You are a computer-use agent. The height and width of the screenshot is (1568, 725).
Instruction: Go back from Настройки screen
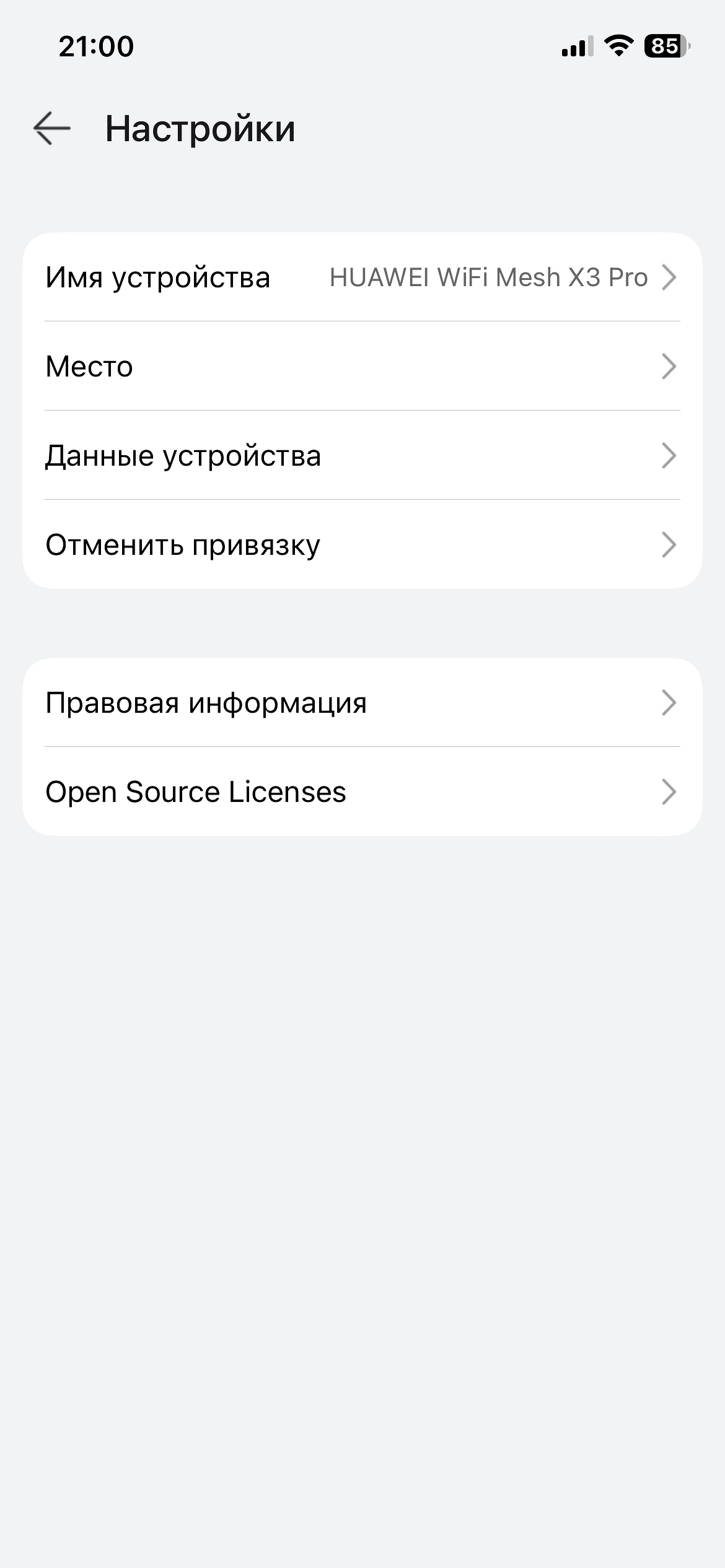coord(52,128)
